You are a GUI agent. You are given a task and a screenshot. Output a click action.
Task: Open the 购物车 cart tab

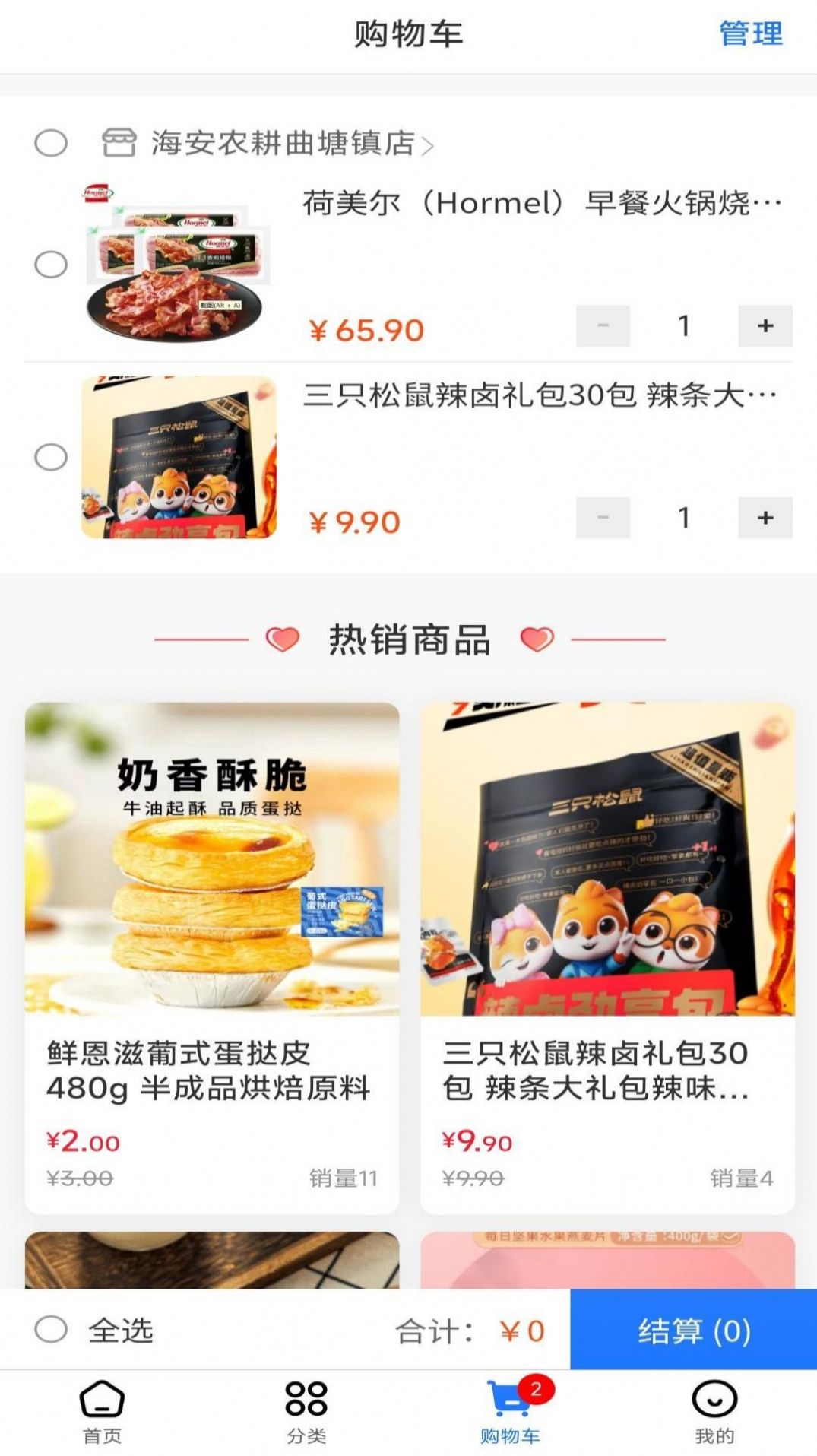coord(510,1412)
